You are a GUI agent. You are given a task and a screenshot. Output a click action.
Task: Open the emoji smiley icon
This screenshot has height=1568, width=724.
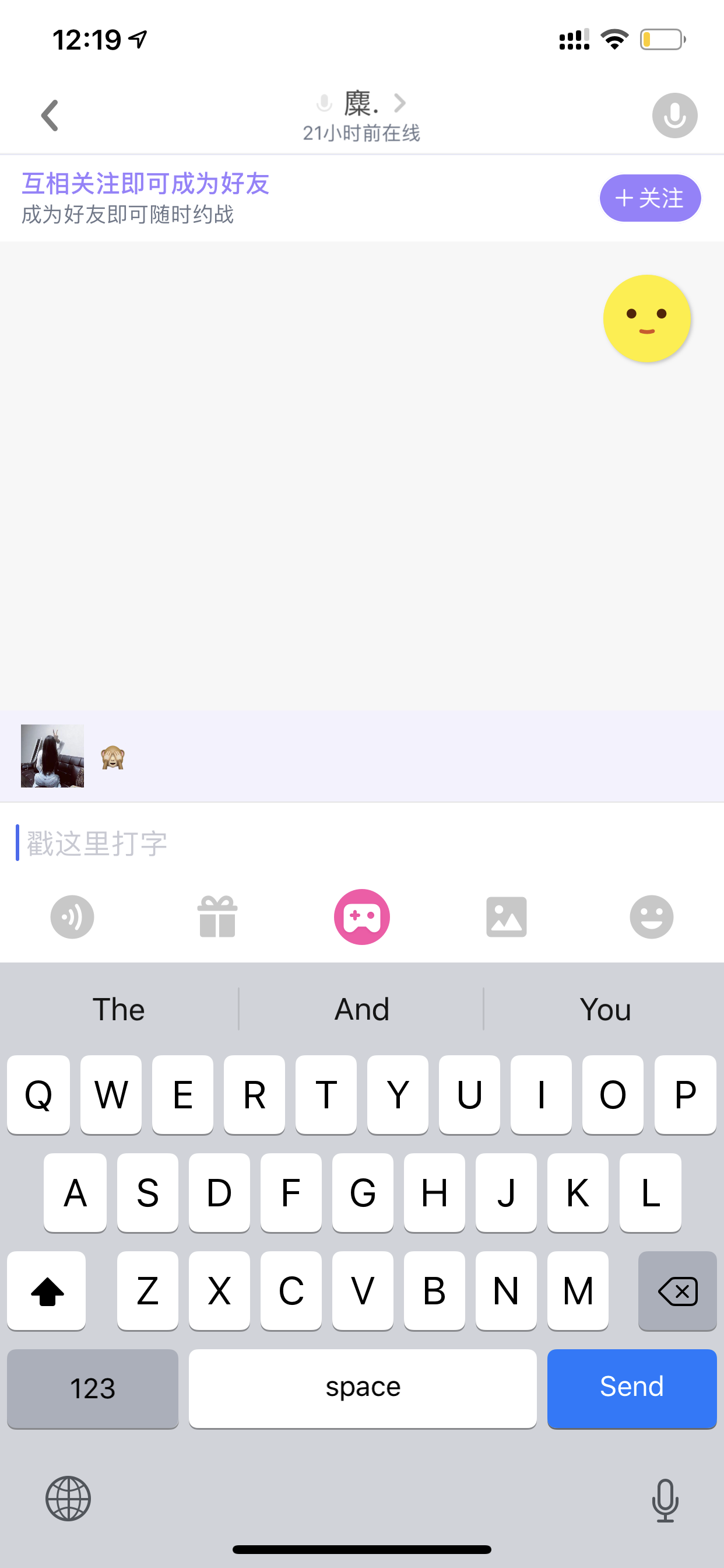click(651, 916)
